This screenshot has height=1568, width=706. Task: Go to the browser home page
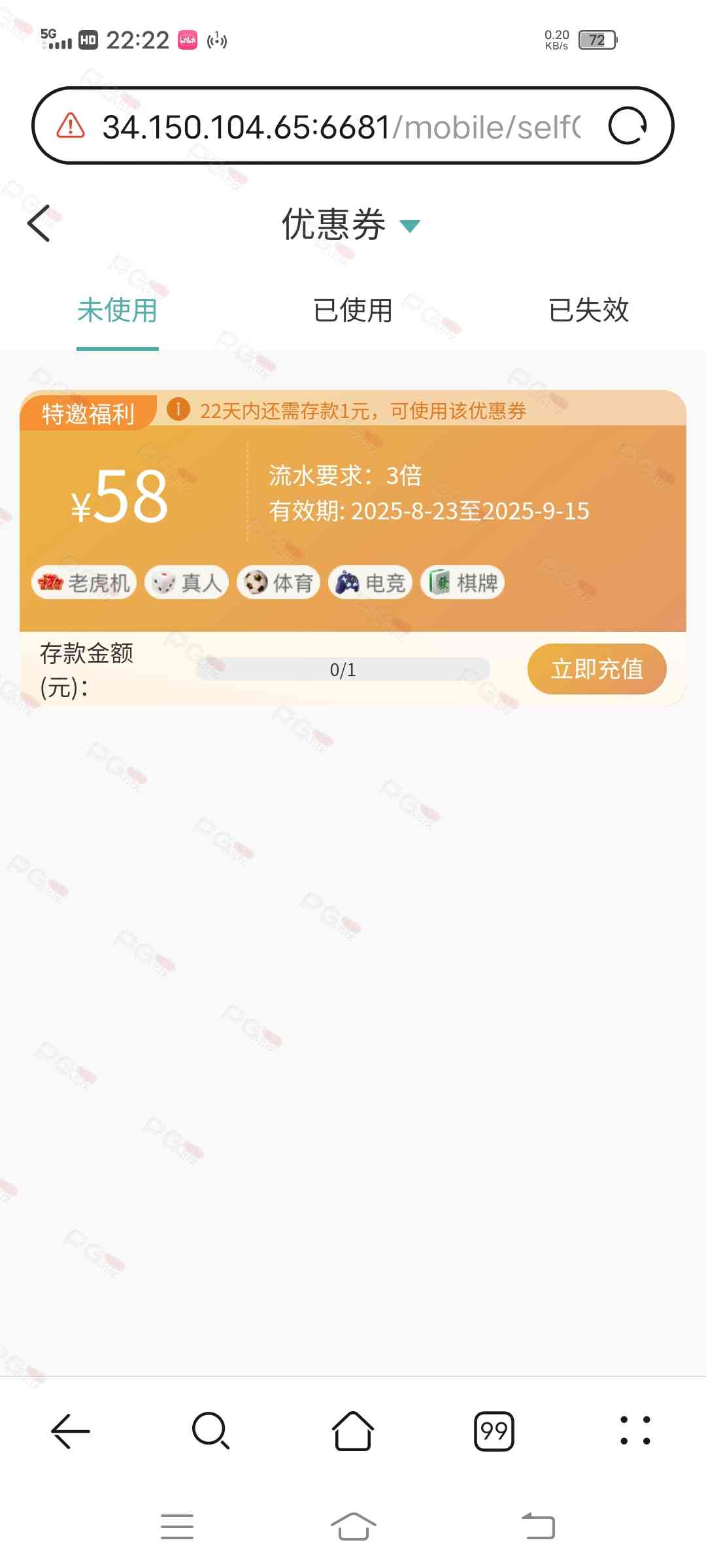click(353, 1431)
